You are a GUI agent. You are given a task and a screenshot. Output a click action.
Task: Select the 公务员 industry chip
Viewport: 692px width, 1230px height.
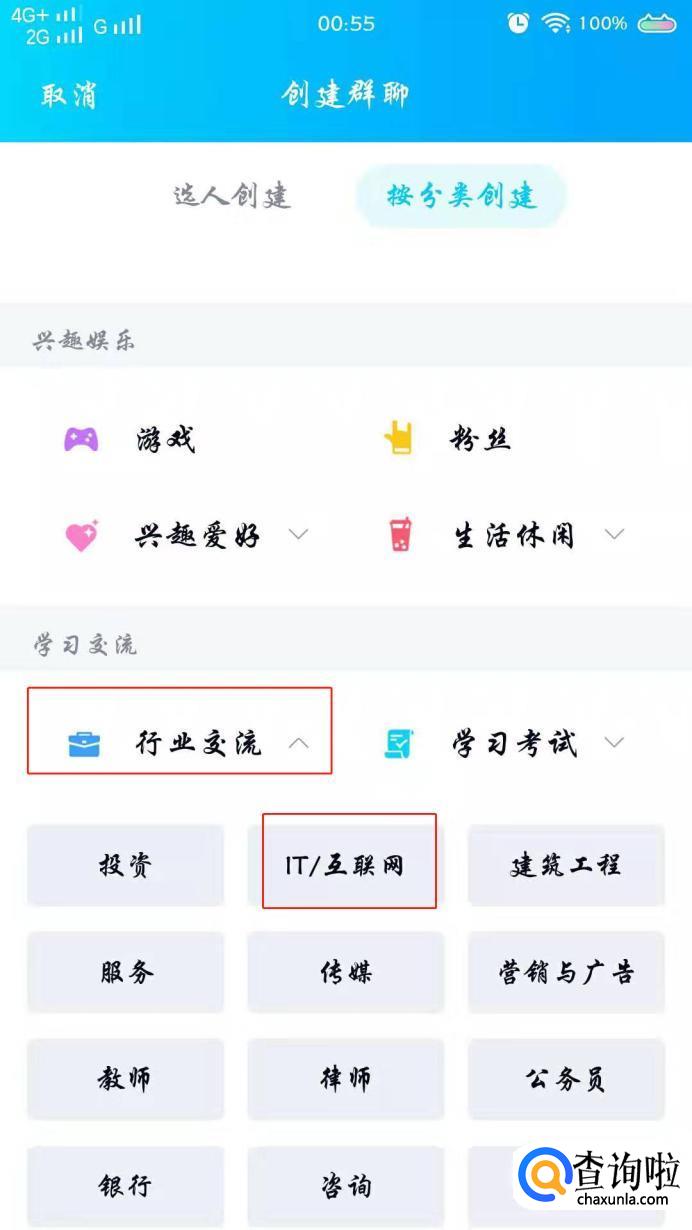point(566,1079)
